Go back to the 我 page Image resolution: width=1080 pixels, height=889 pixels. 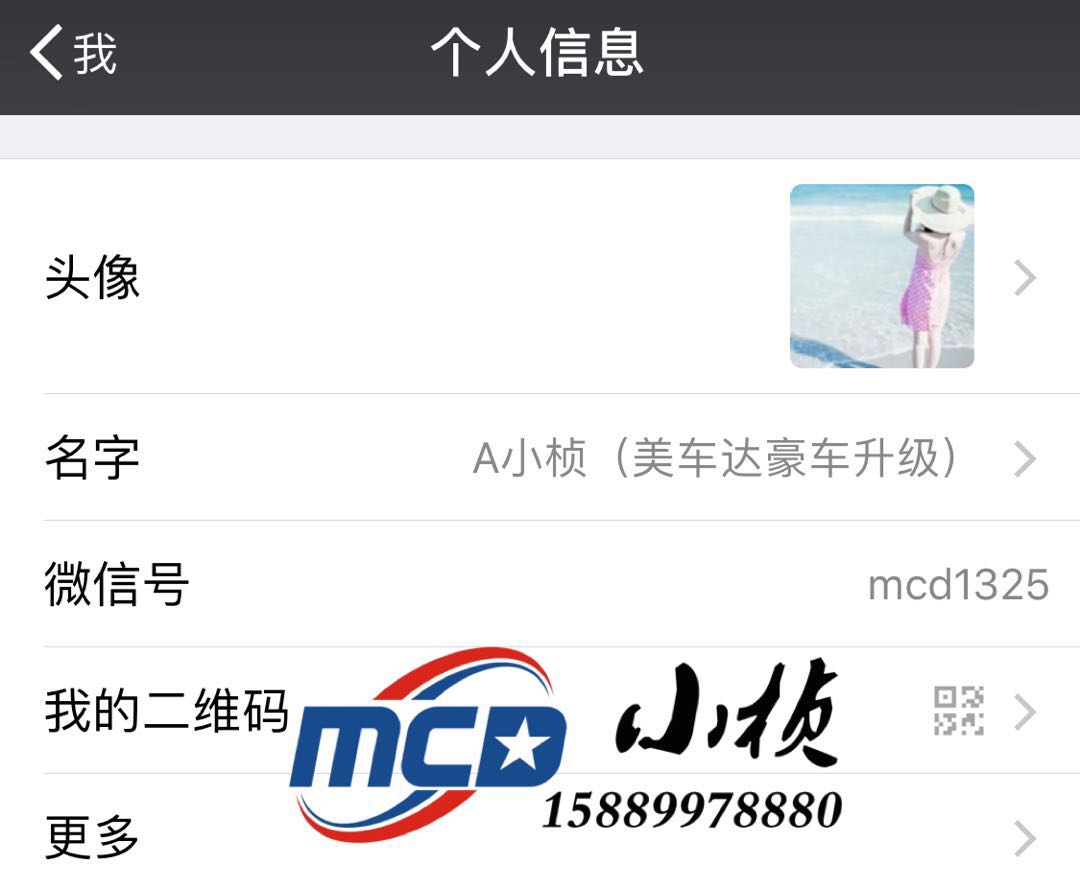point(73,53)
